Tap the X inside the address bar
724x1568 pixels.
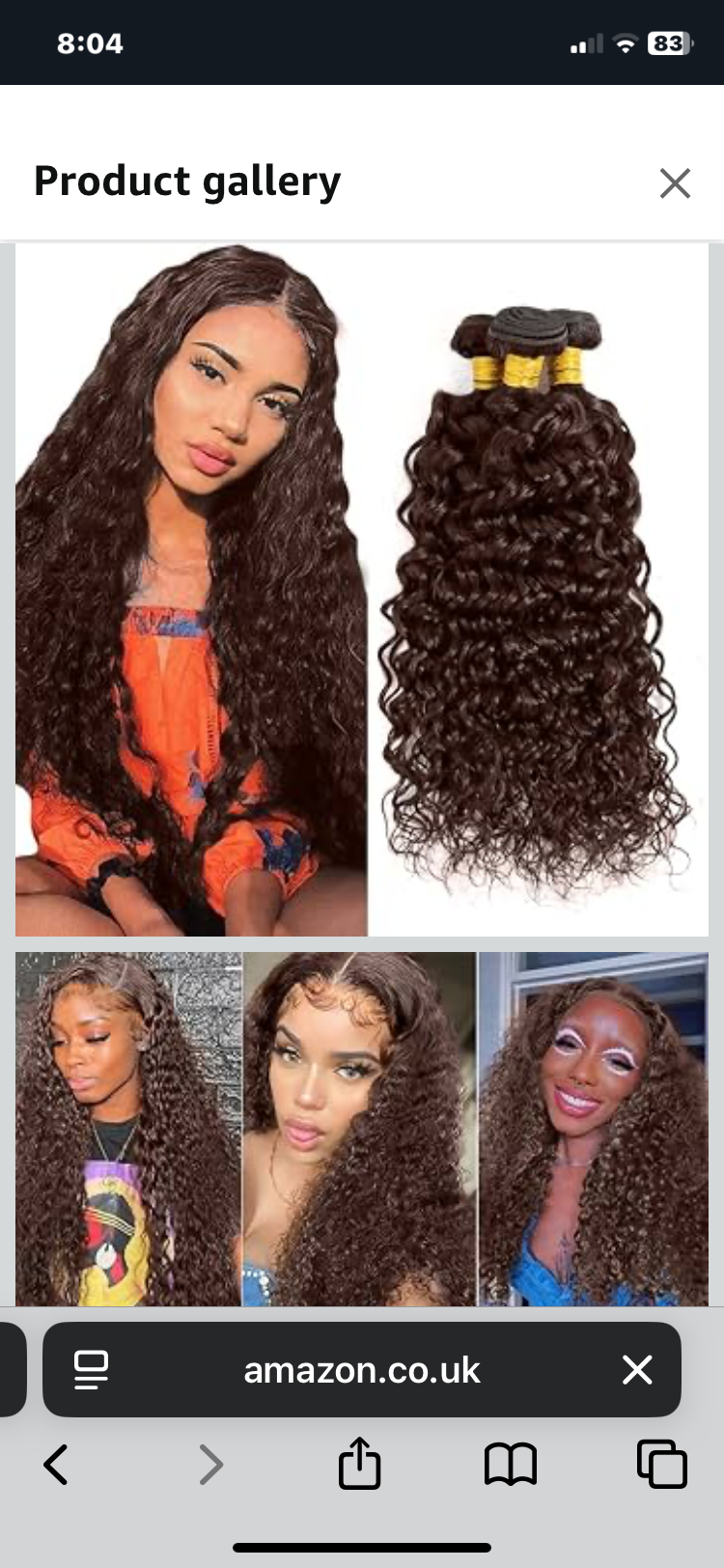pyautogui.click(x=637, y=1369)
